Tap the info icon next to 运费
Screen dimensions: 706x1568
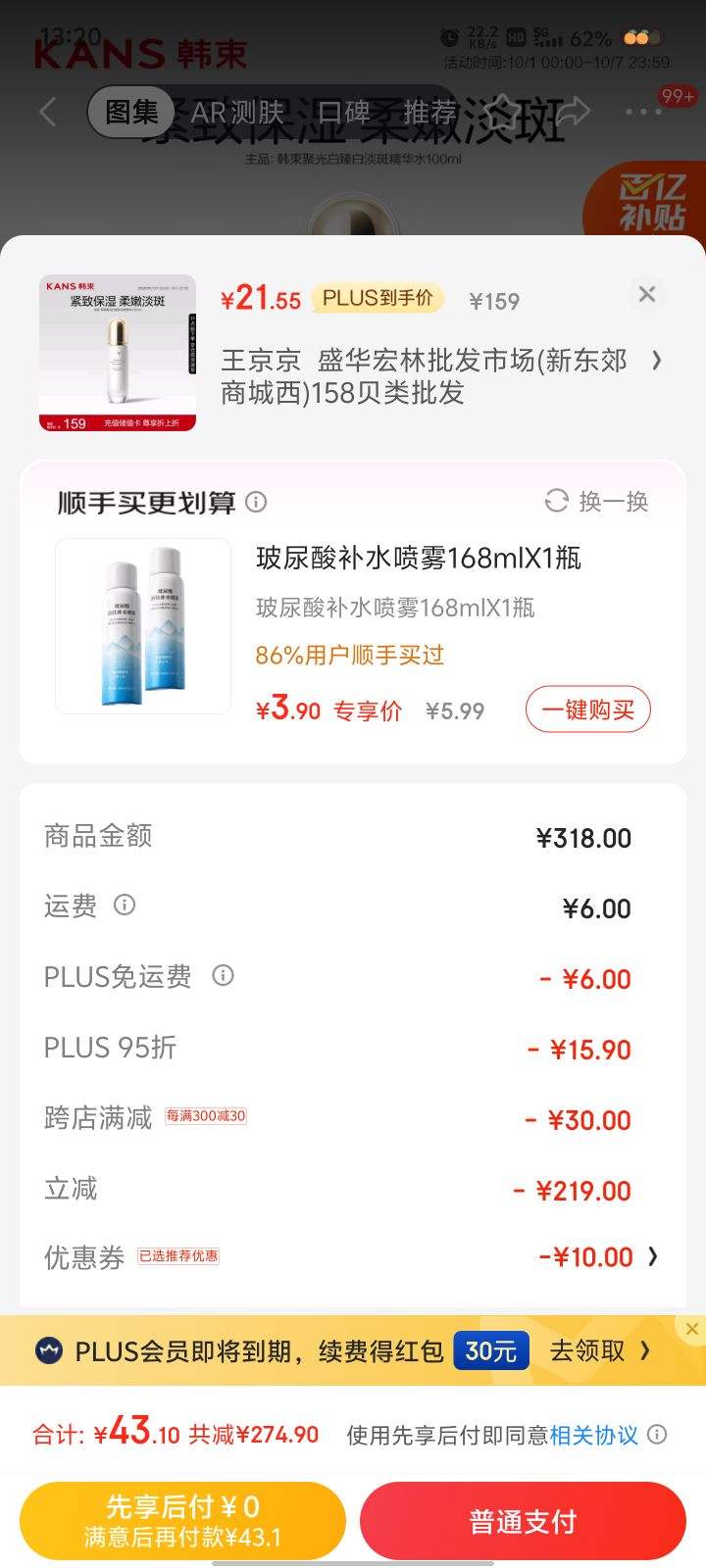(x=125, y=906)
